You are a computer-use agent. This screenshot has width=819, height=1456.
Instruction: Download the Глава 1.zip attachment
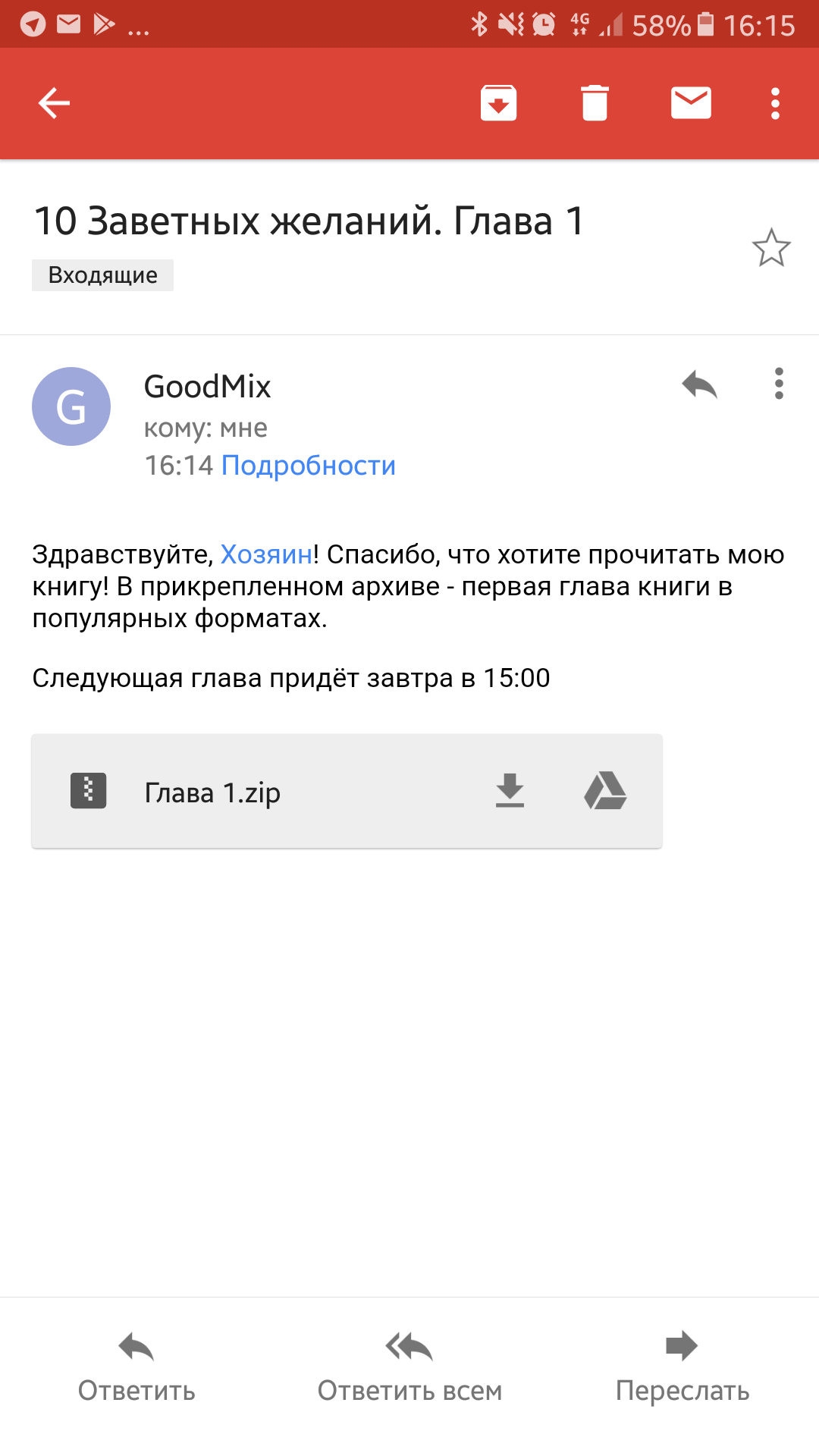click(510, 791)
